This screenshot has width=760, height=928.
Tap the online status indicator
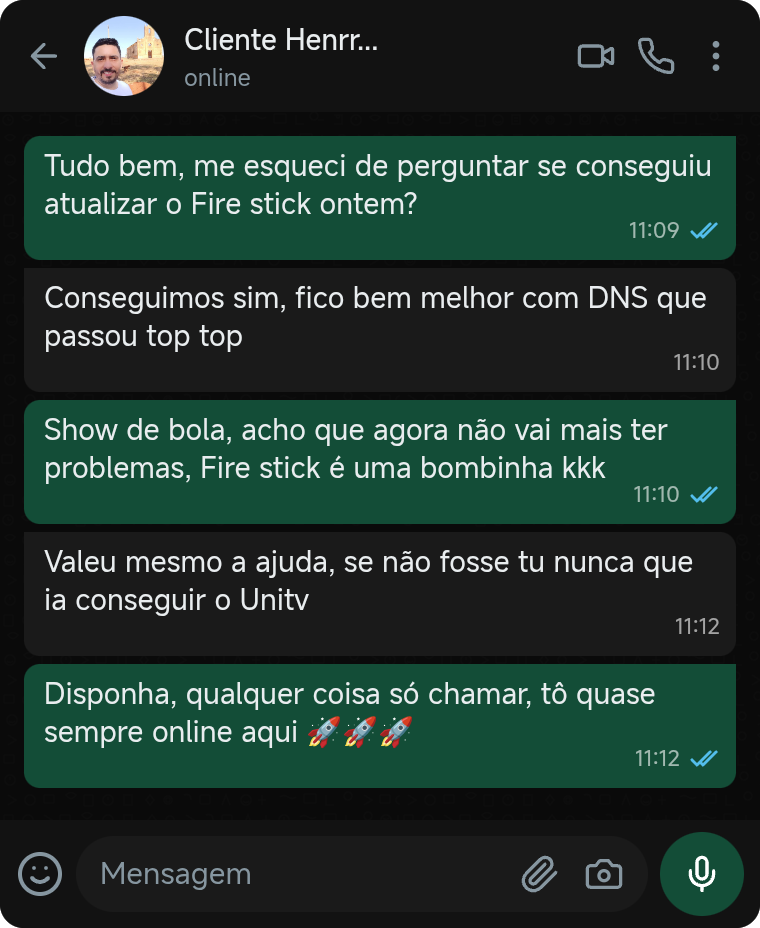(x=216, y=77)
